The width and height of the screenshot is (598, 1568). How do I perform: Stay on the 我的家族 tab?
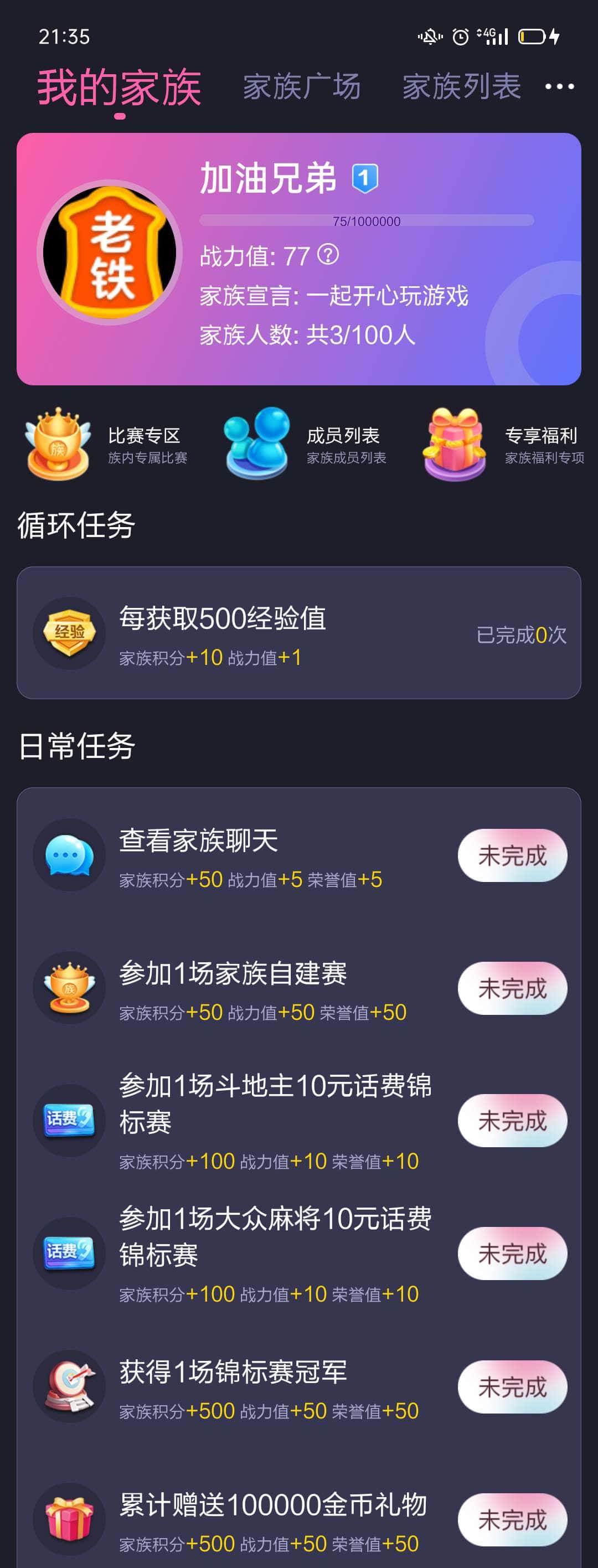pyautogui.click(x=120, y=86)
